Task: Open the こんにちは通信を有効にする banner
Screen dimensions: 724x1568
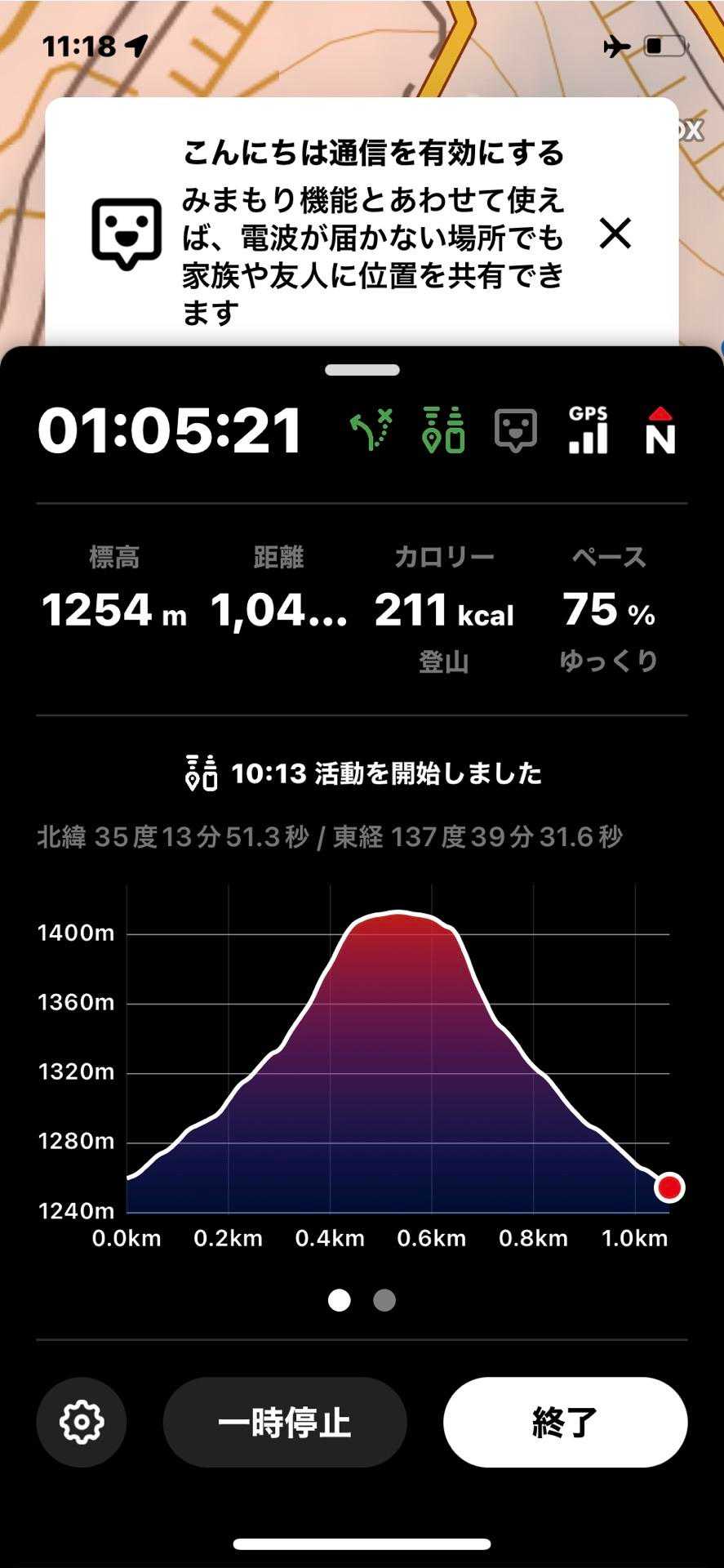Action: (x=359, y=231)
